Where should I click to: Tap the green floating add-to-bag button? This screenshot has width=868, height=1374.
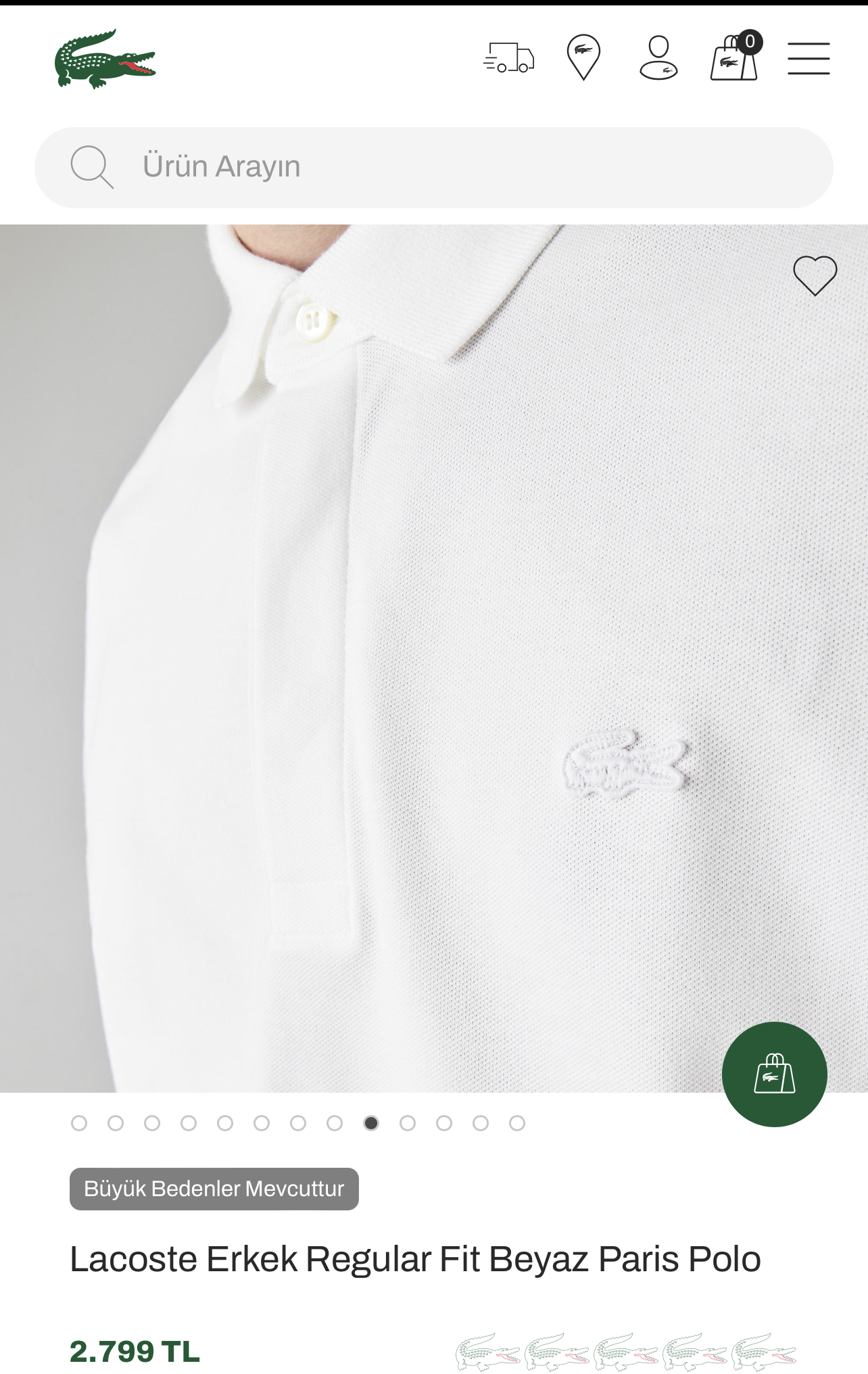[x=774, y=1074]
